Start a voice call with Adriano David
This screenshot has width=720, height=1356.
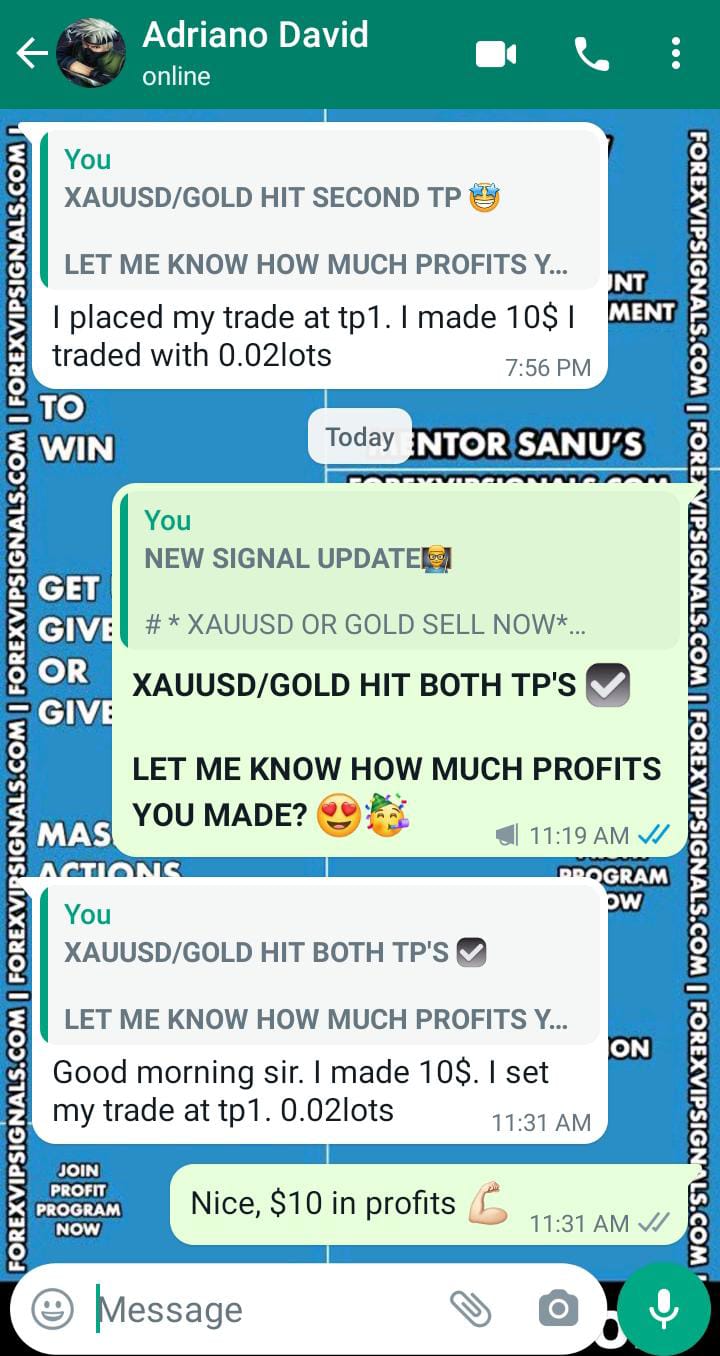click(591, 54)
